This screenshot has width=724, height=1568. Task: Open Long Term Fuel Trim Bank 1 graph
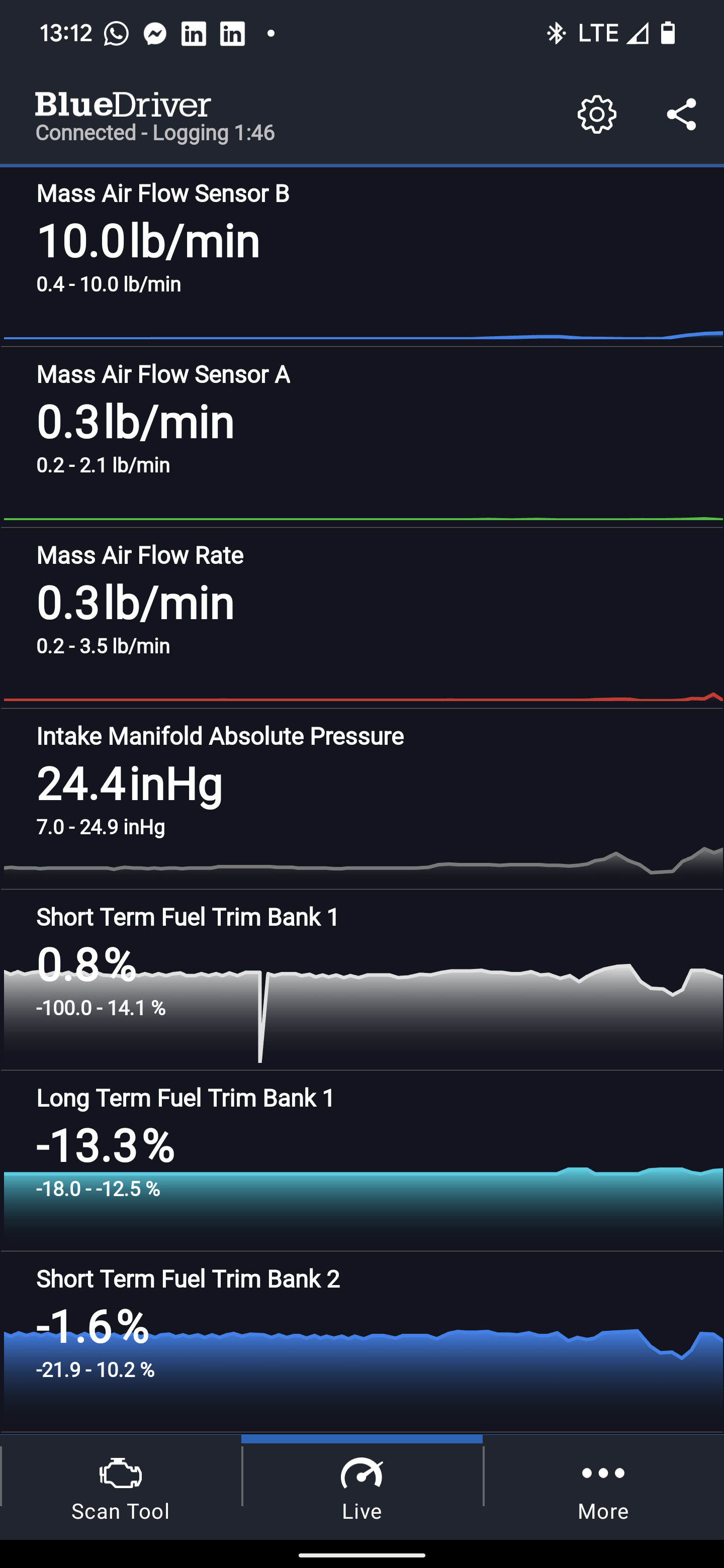(363, 1160)
